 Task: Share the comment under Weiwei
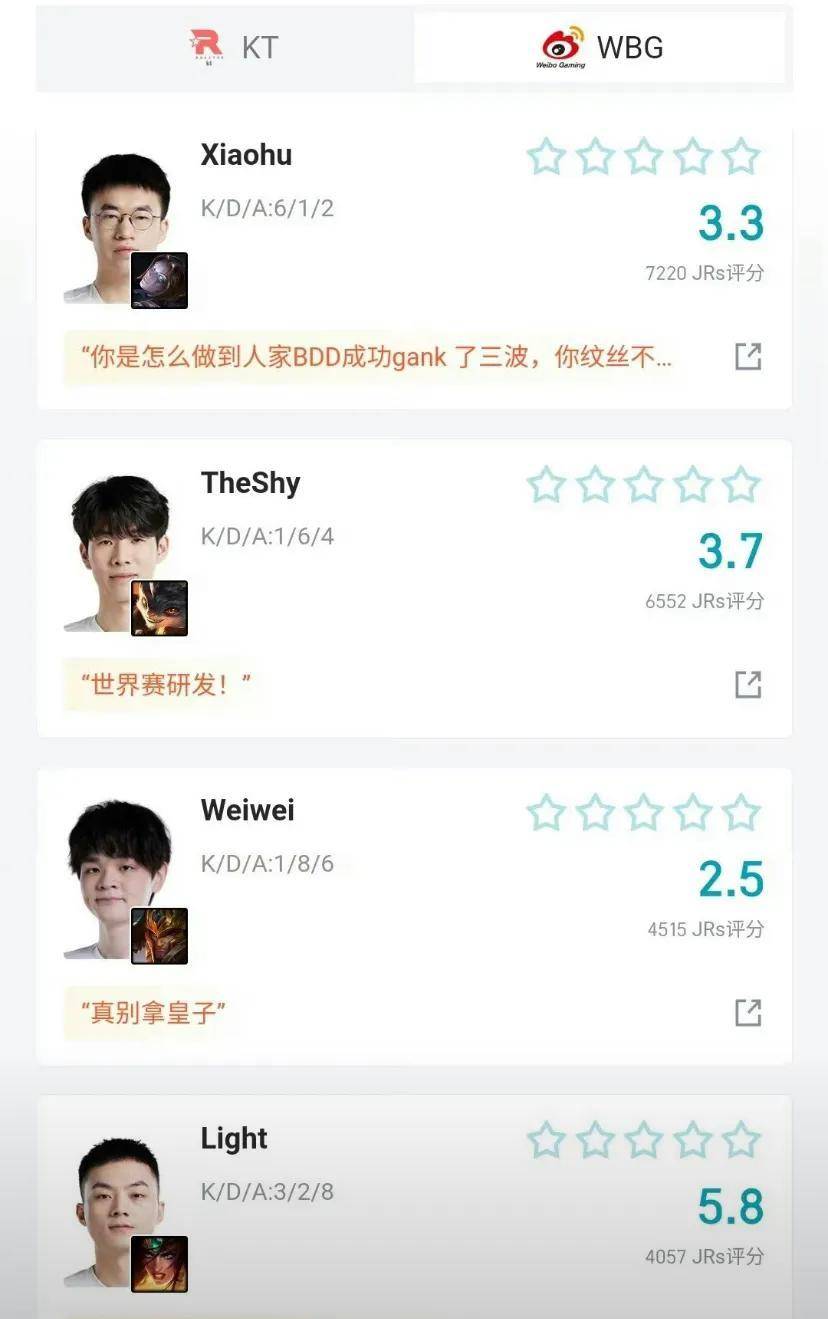tap(748, 1012)
